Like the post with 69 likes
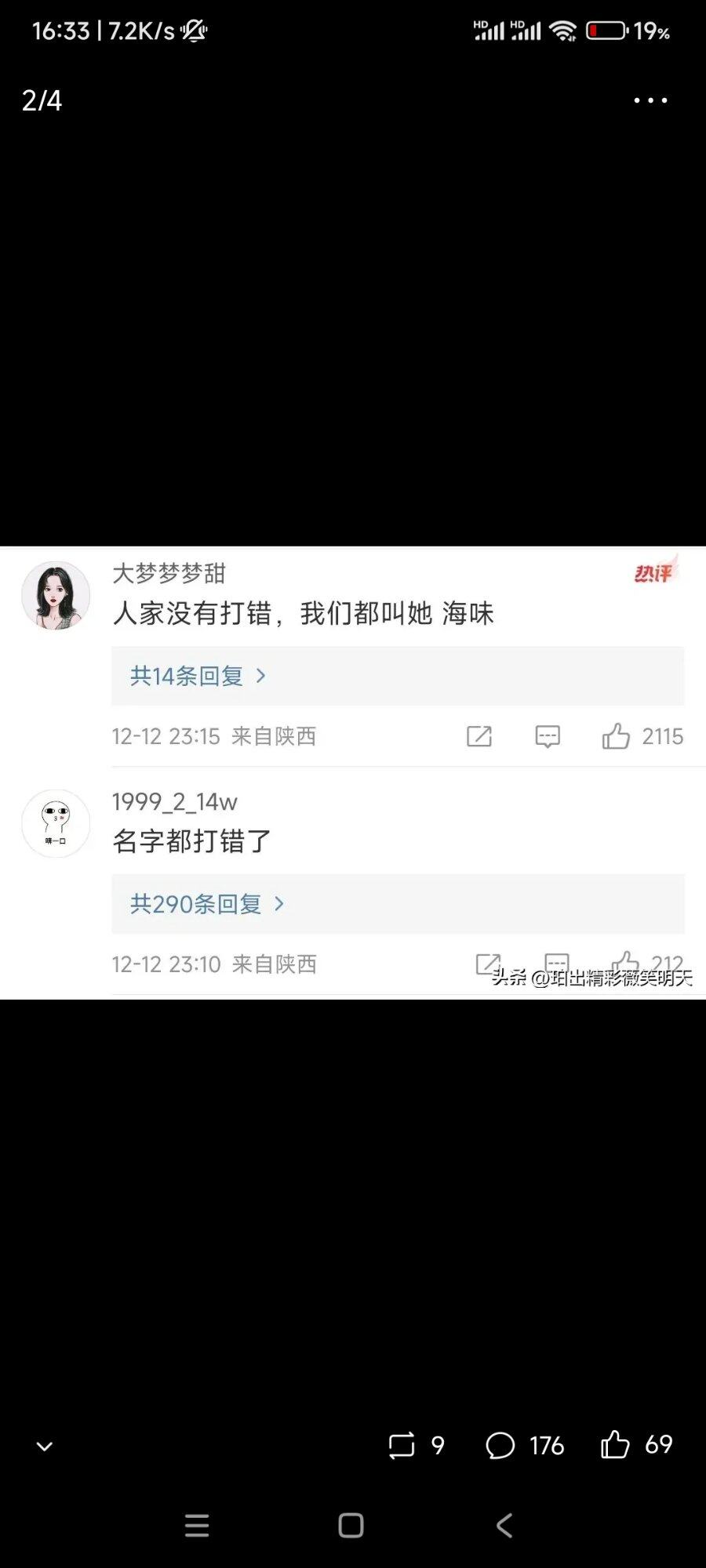The image size is (706, 1568). pos(615,1444)
